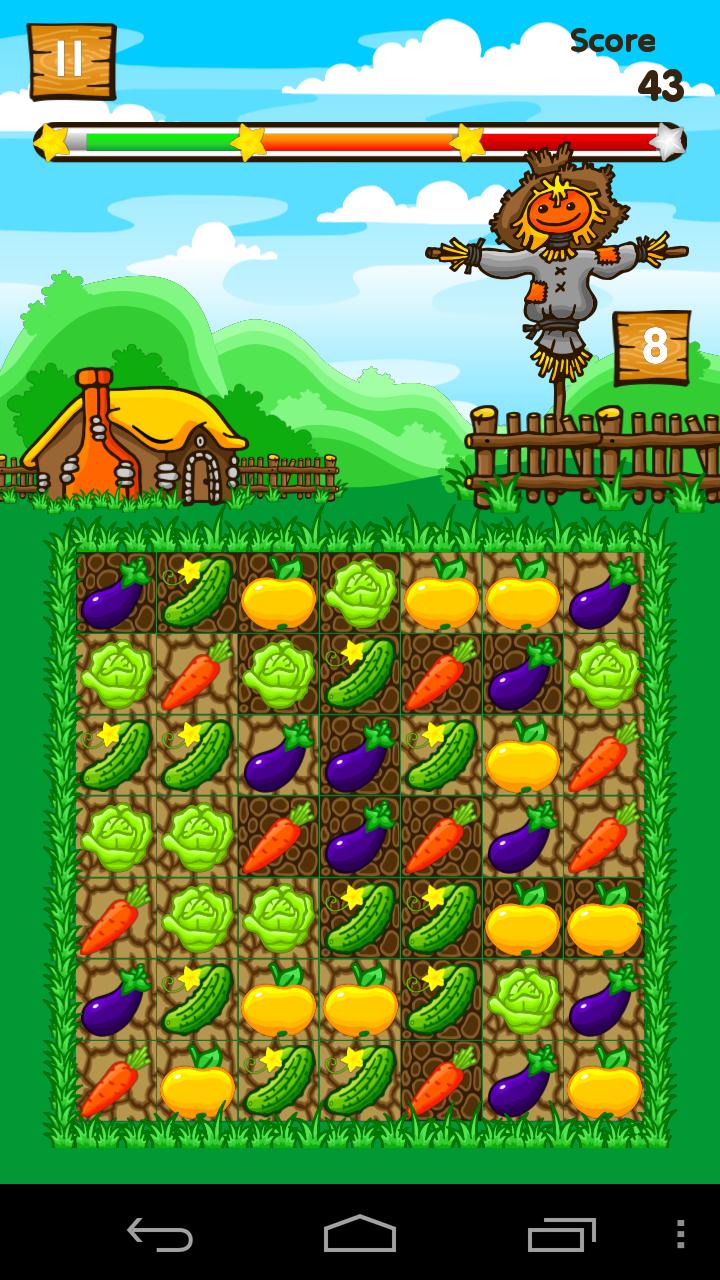Tap the only cabbage in the top row
This screenshot has width=720, height=1280.
[x=360, y=592]
